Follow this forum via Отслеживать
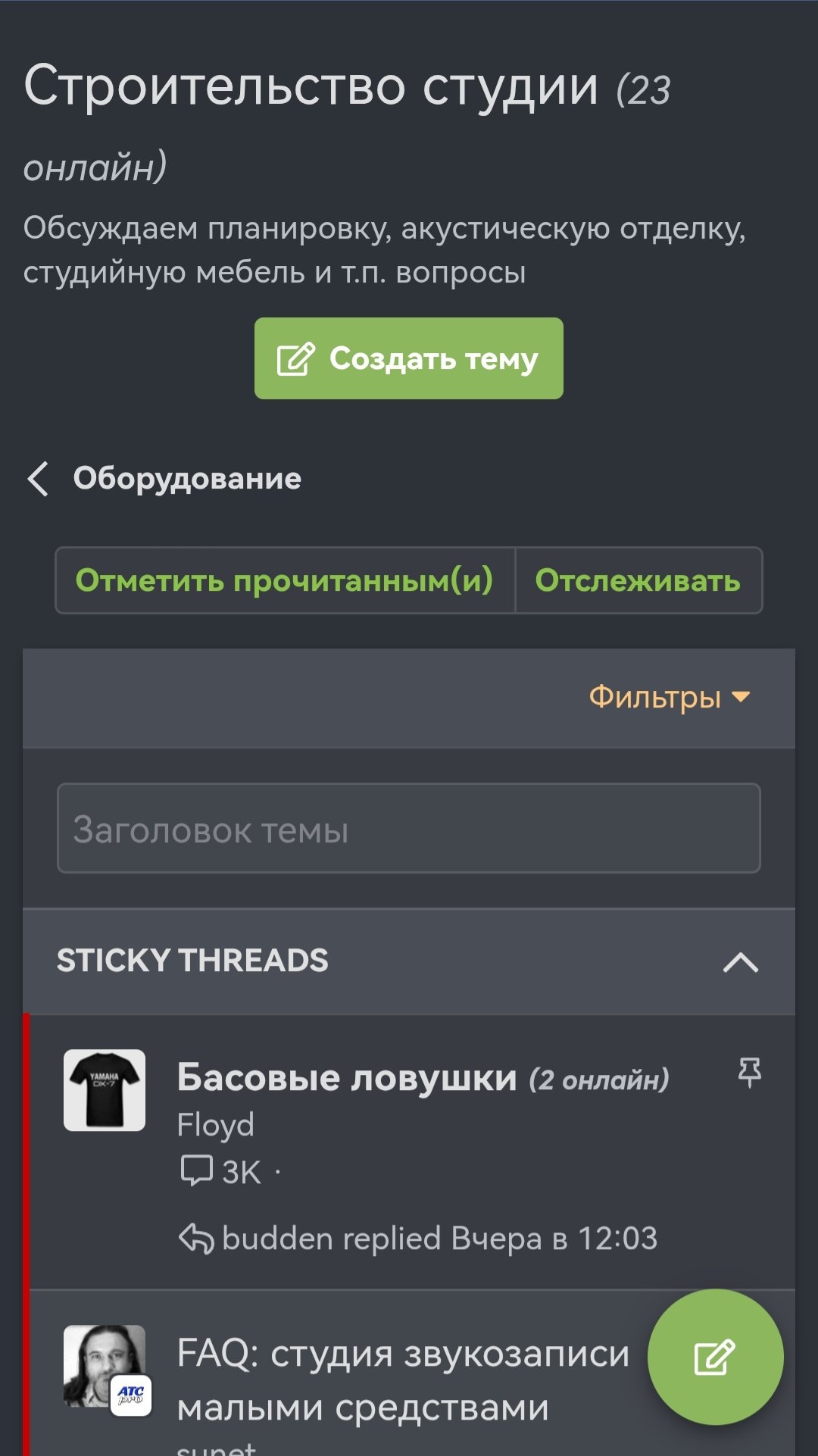Image resolution: width=818 pixels, height=1456 pixels. 638,580
